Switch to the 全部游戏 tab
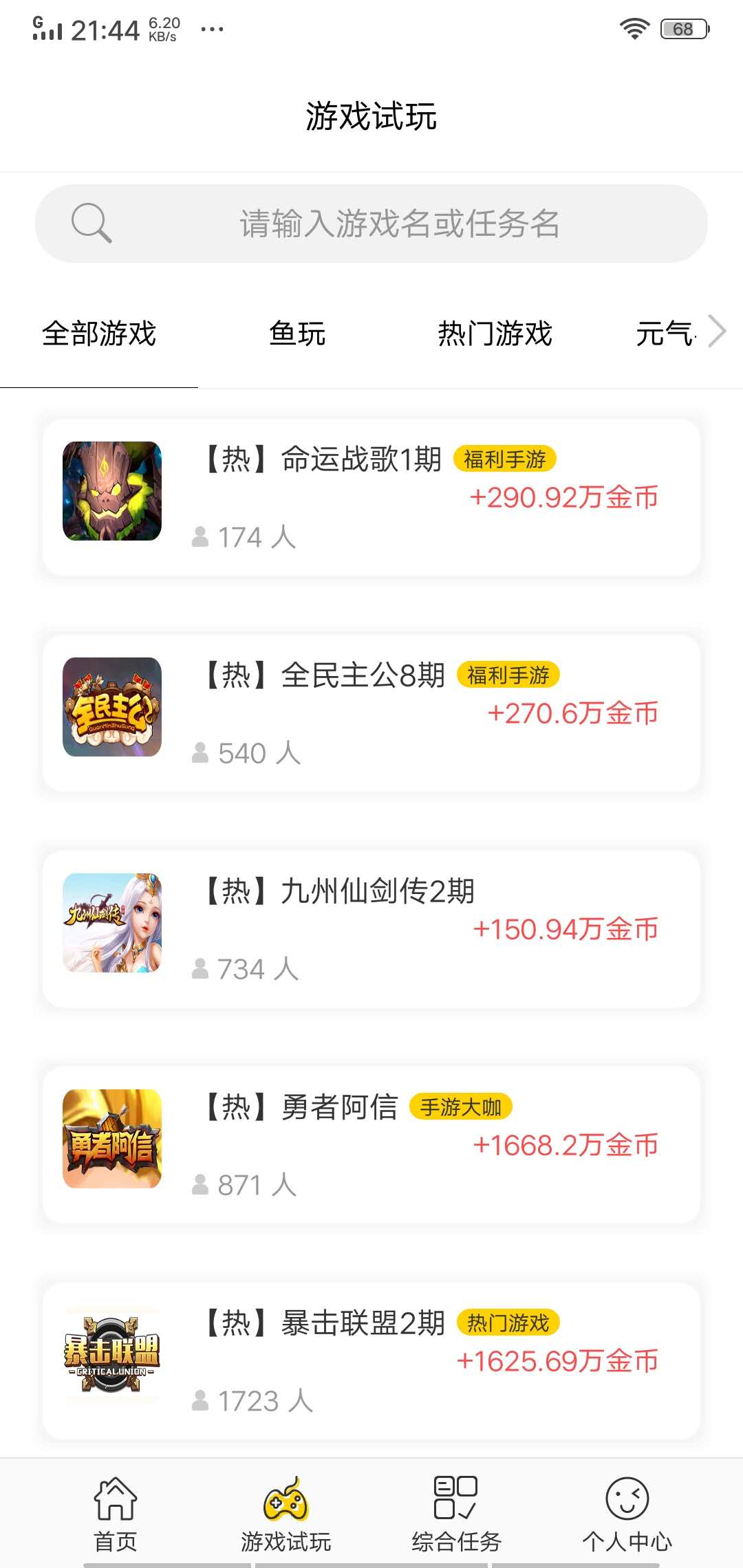This screenshot has width=743, height=1568. click(x=99, y=333)
